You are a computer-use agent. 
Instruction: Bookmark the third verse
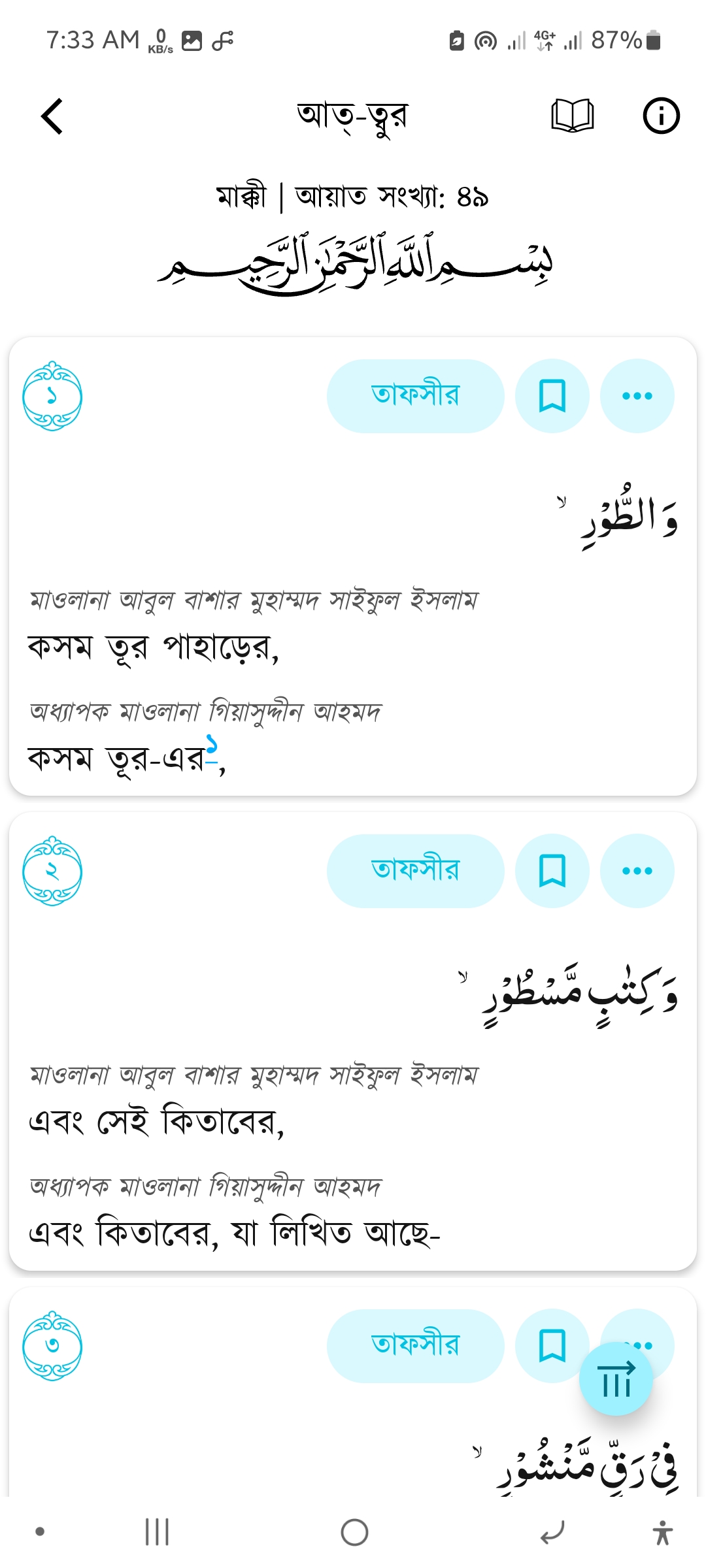click(551, 1345)
